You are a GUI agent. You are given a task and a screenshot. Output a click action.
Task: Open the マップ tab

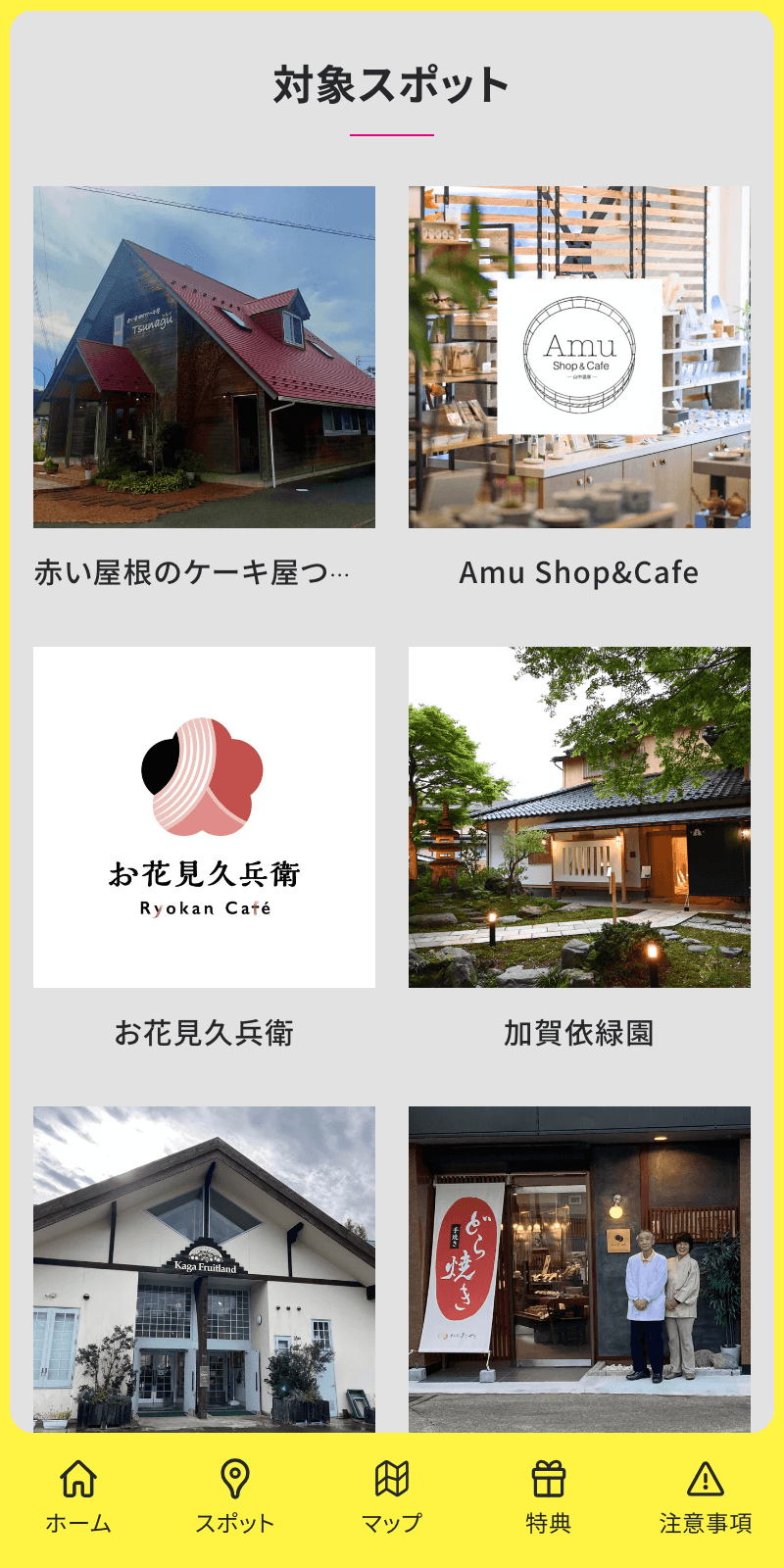(391, 1496)
